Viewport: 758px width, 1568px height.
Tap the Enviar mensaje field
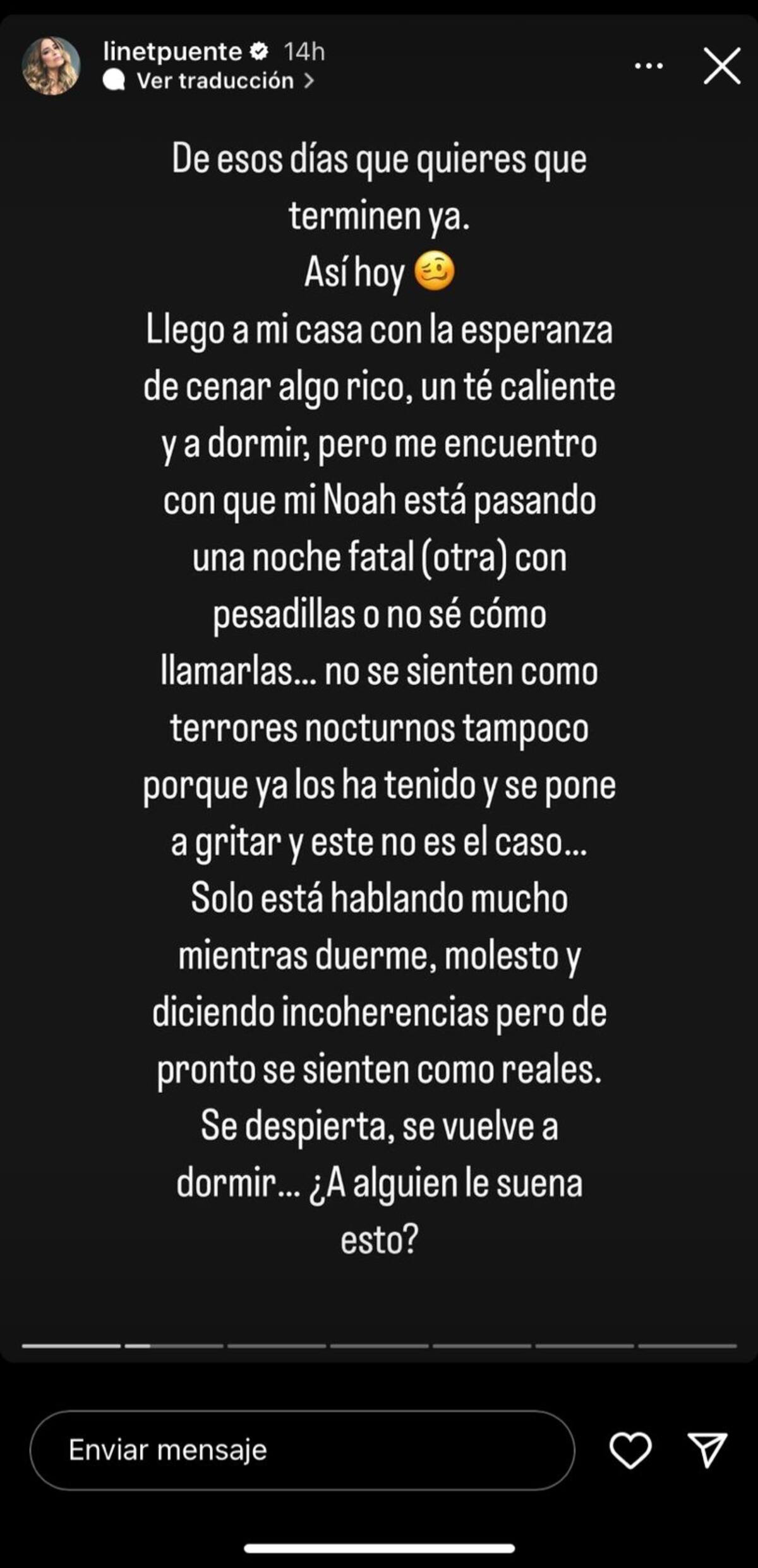click(302, 1450)
